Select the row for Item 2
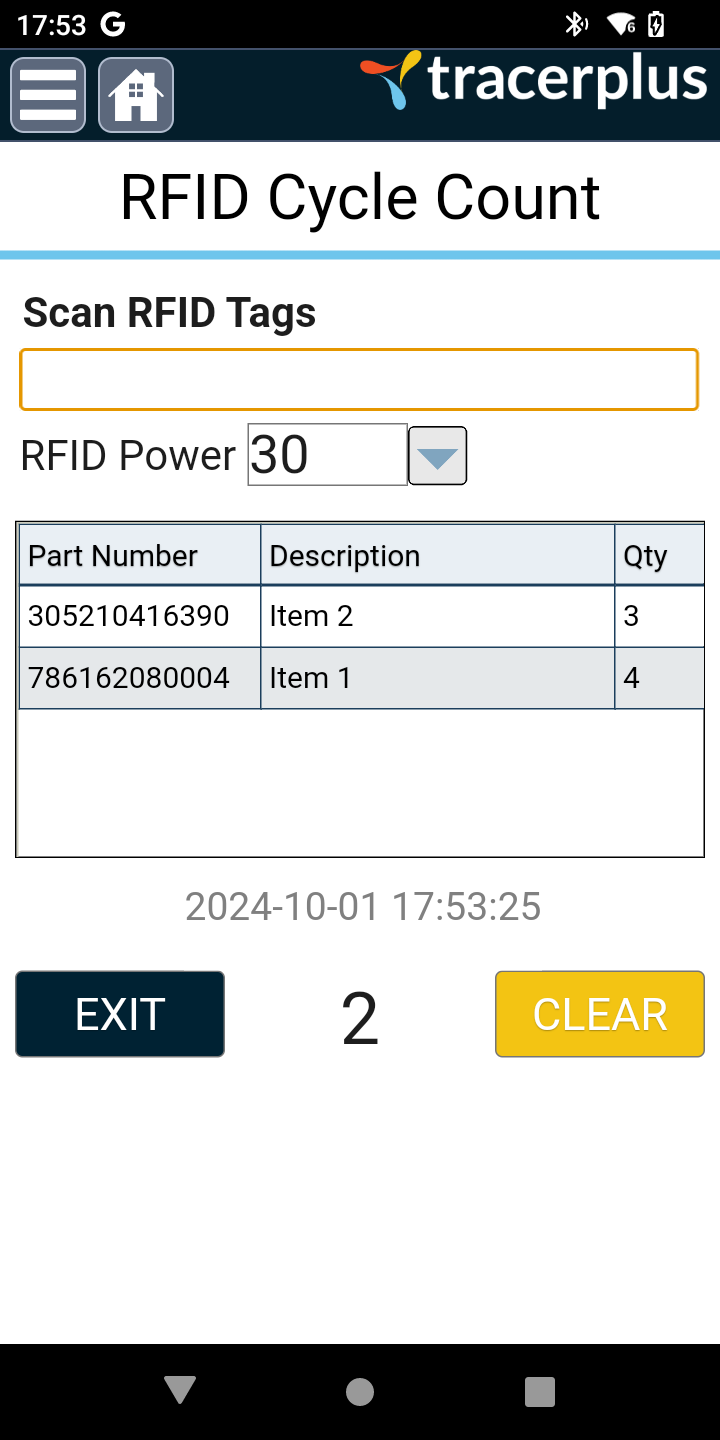Viewport: 720px width, 1440px height. tap(361, 616)
